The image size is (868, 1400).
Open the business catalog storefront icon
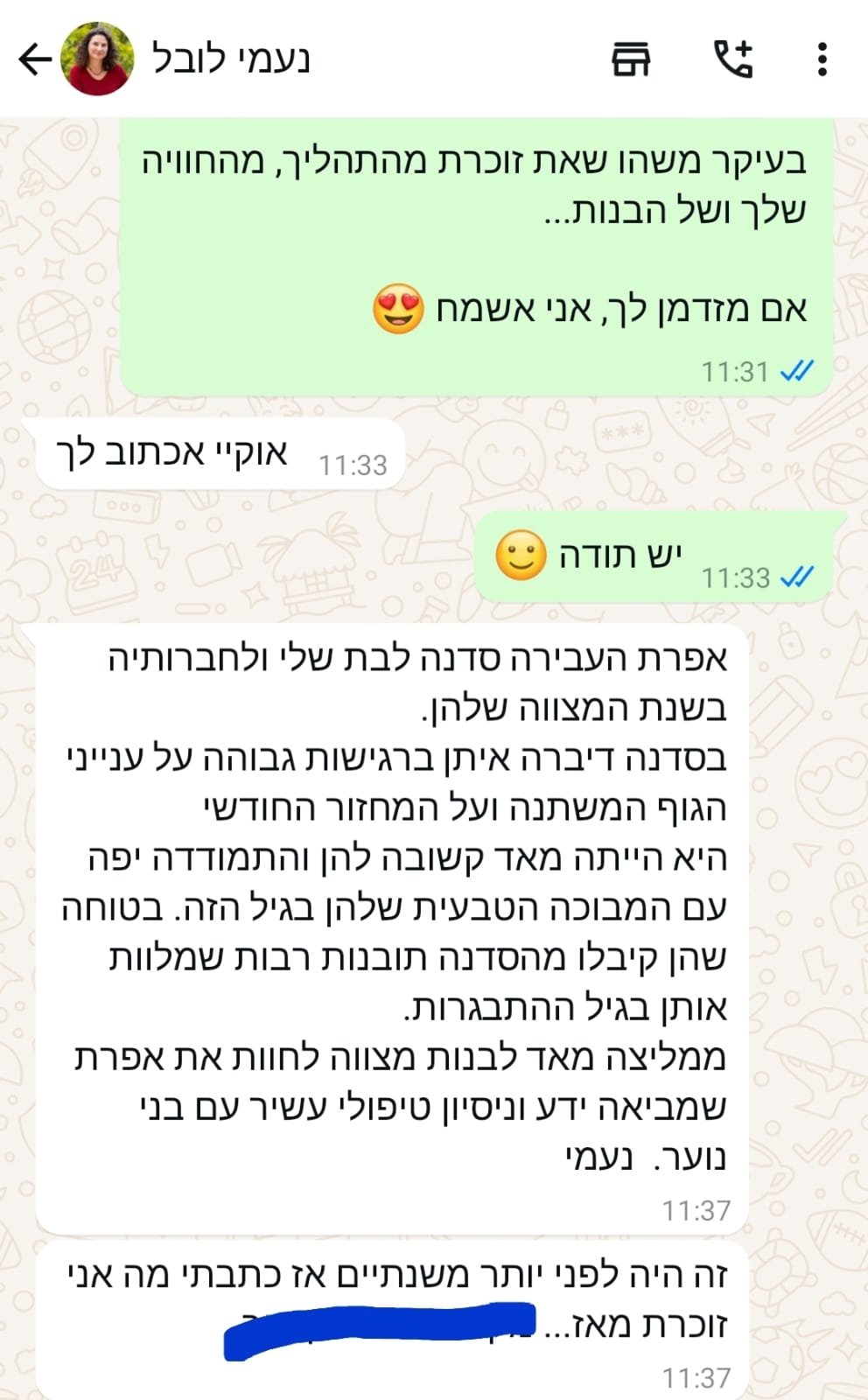[630, 59]
